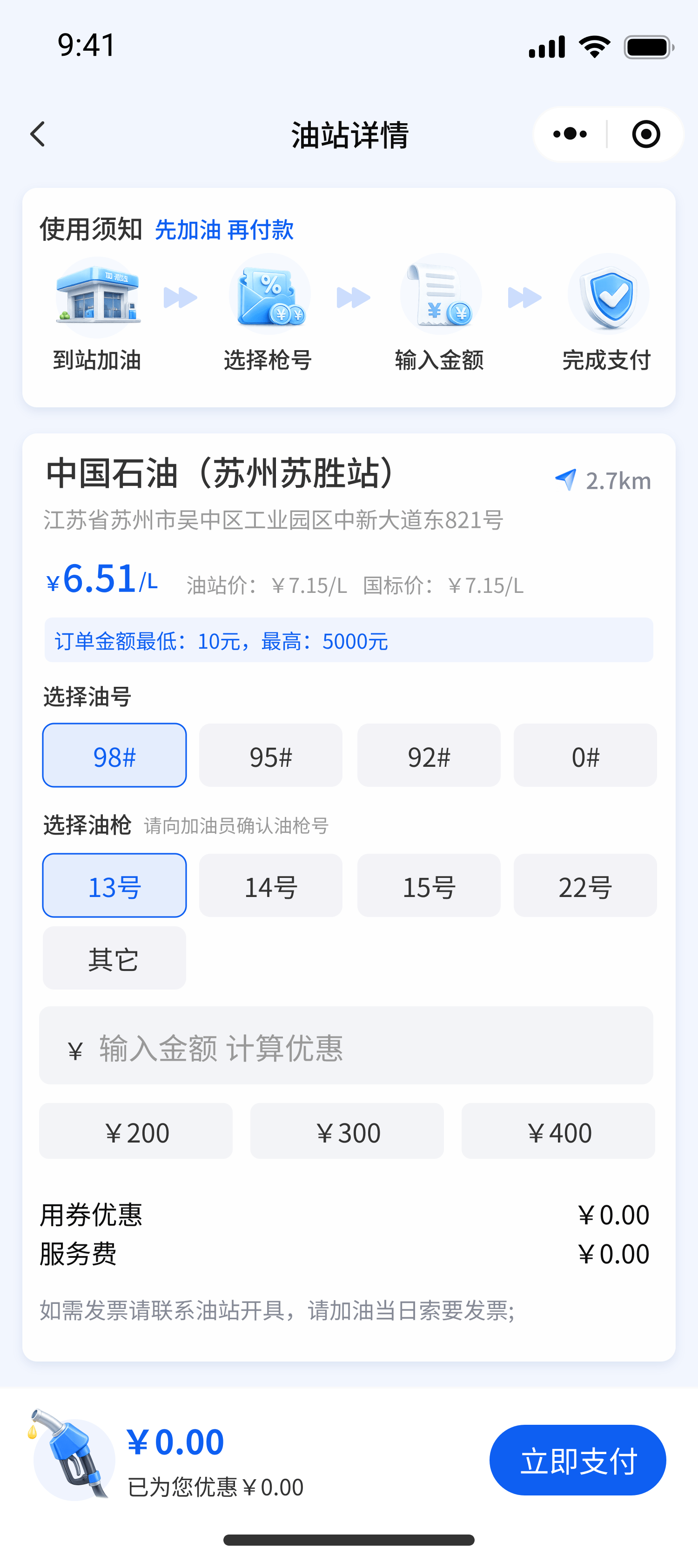
Task: Set the amount to ¥400
Action: pyautogui.click(x=558, y=1131)
